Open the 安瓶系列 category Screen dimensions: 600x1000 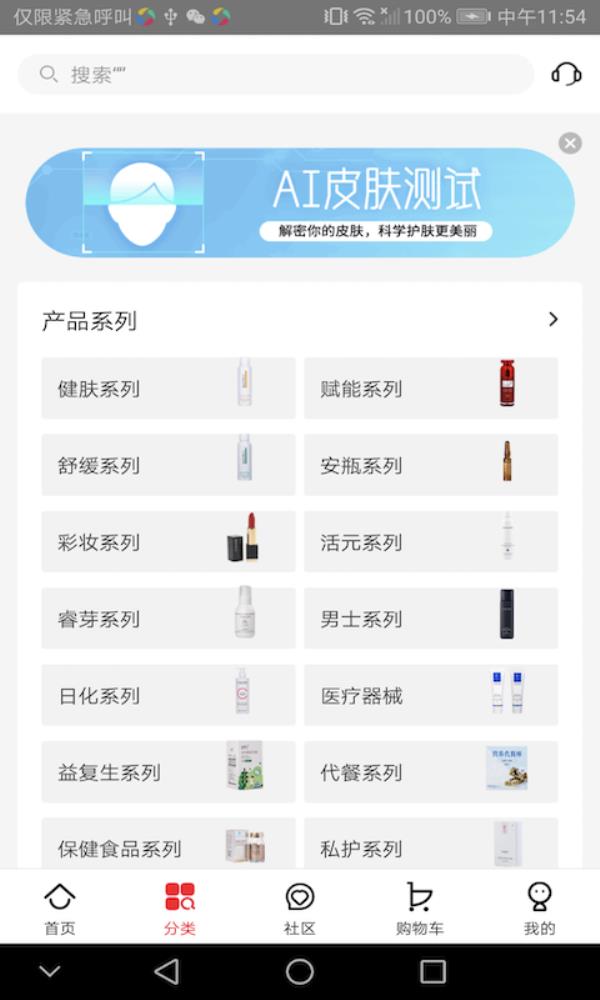[431, 465]
